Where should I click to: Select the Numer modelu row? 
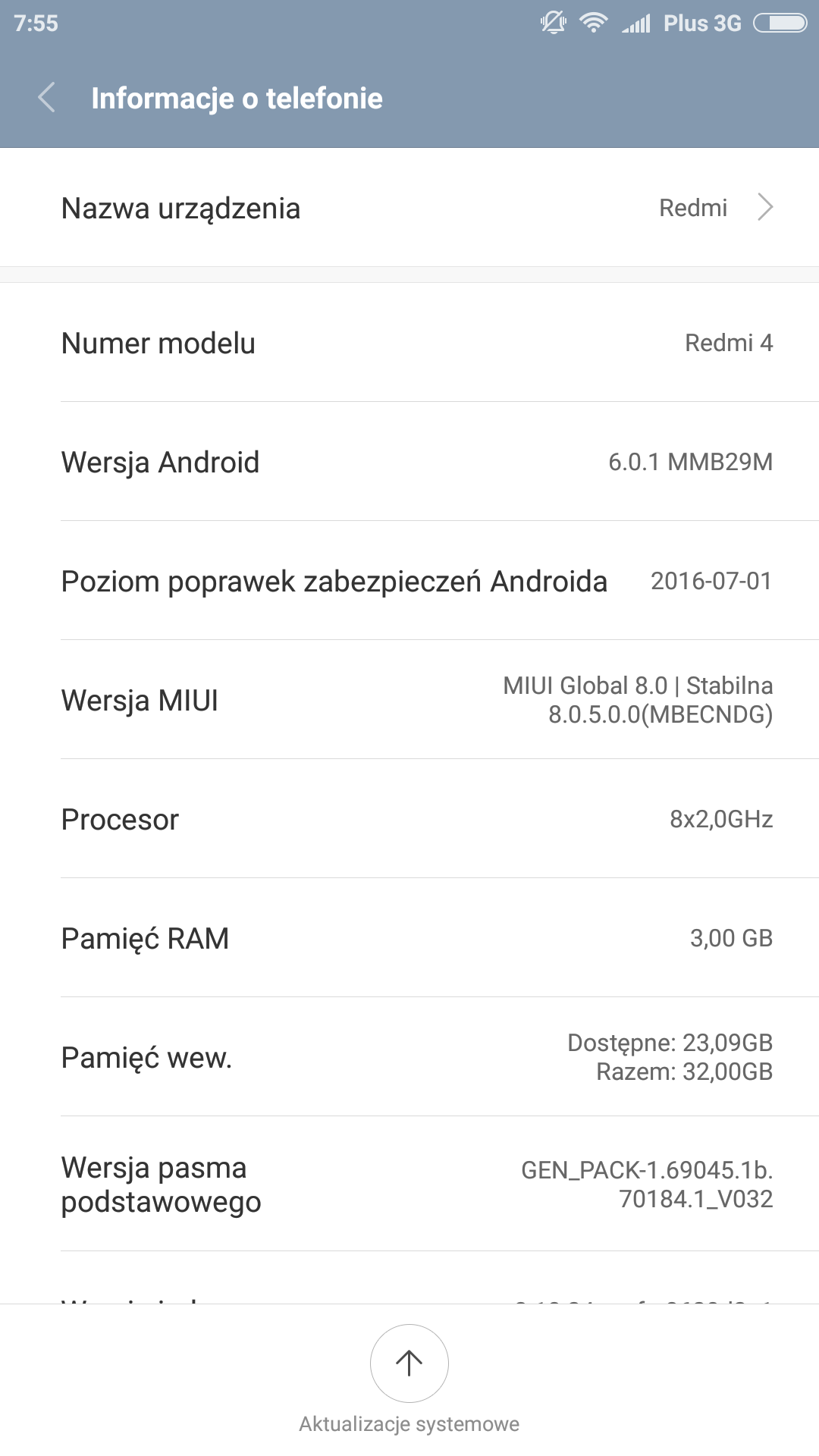[409, 343]
